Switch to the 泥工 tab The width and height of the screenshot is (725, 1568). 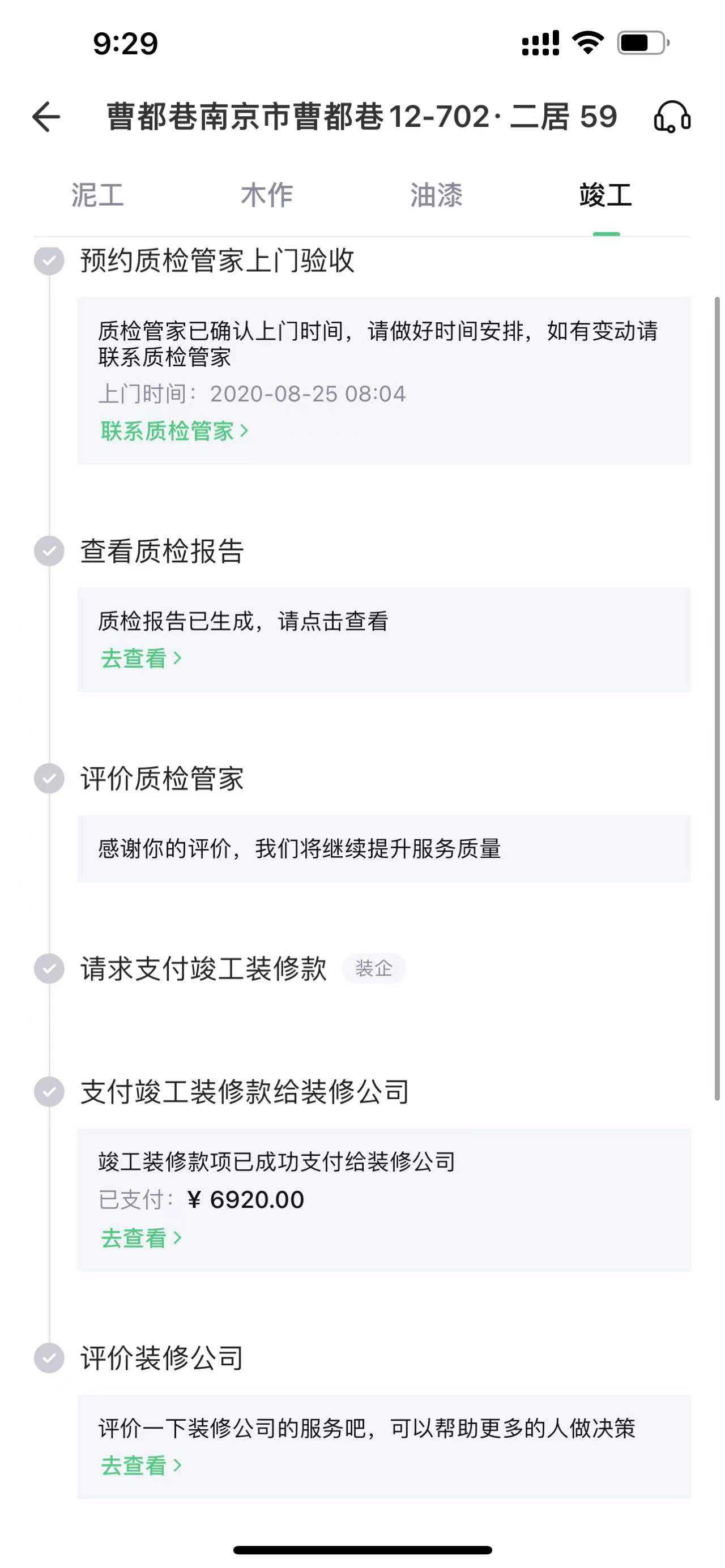(x=97, y=195)
